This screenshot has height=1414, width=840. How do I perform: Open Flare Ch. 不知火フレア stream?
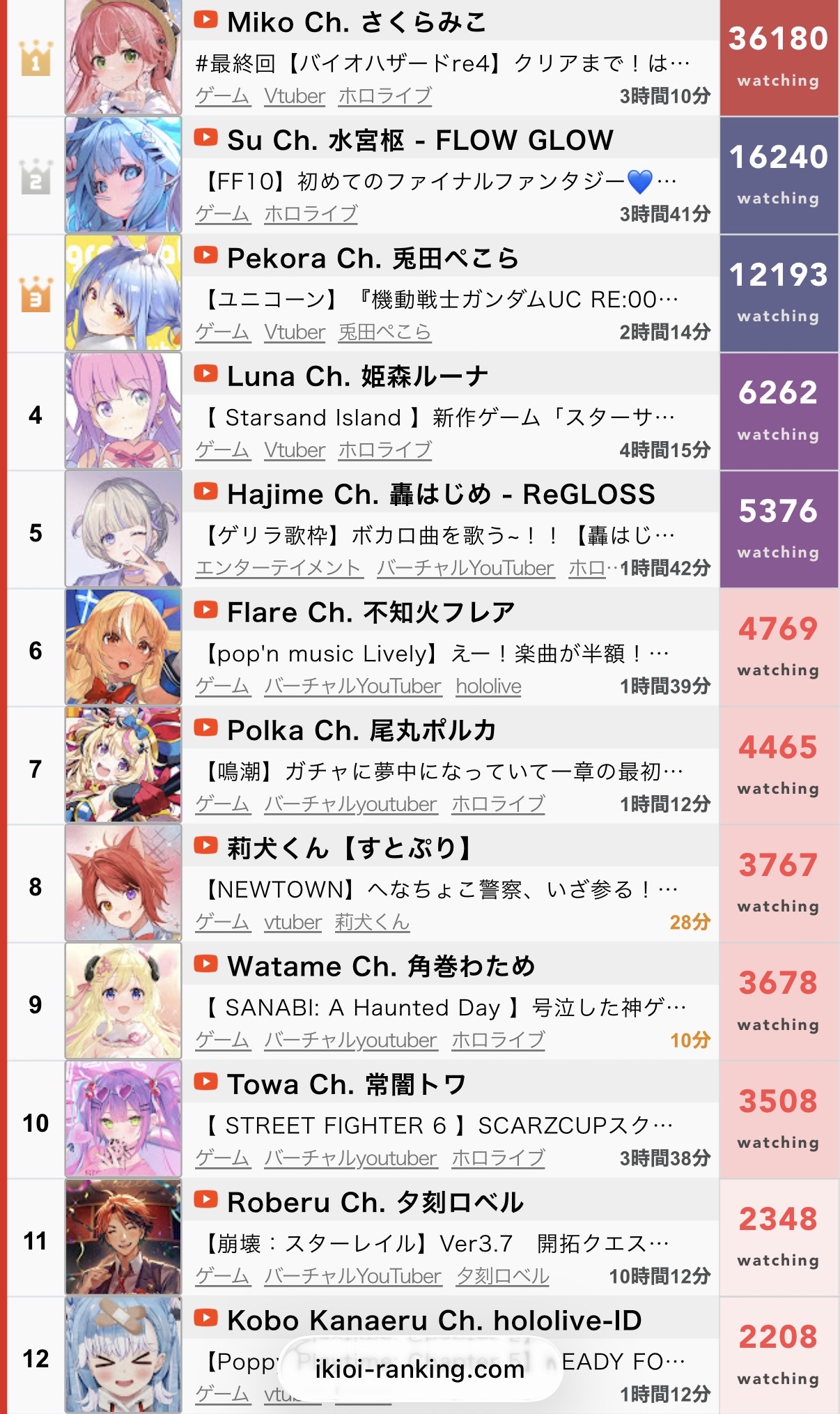pos(371,613)
